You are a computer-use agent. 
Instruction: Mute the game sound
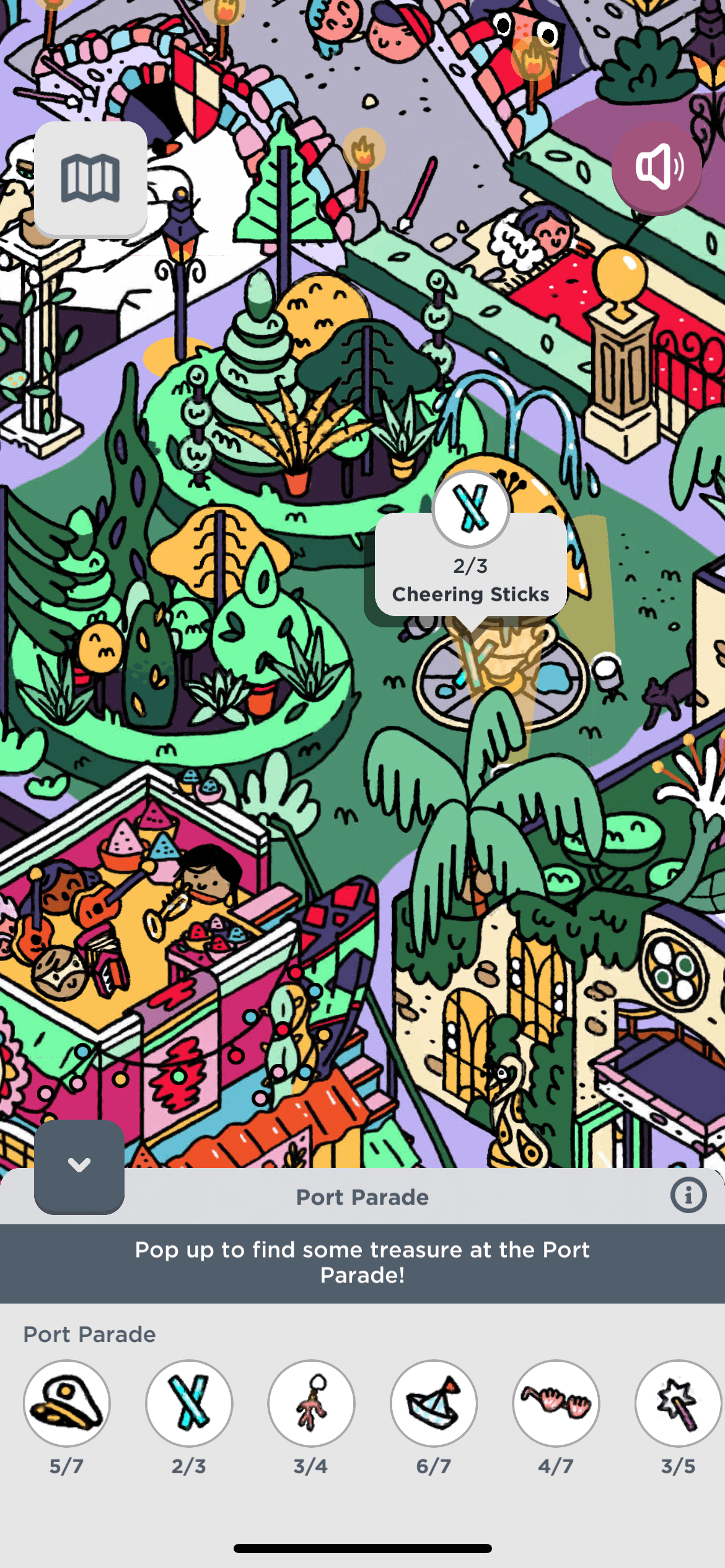[x=657, y=167]
